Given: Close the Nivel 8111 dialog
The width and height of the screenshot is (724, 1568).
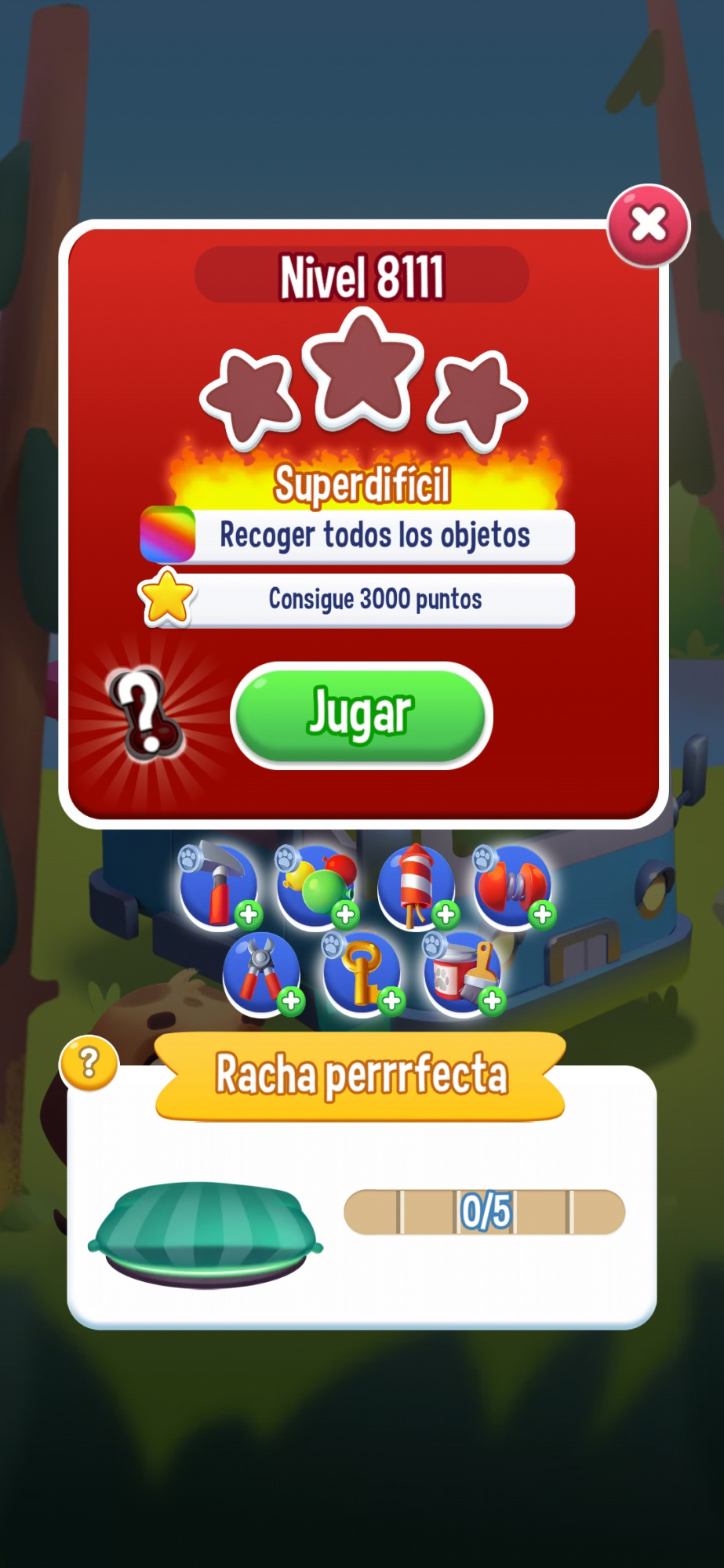Looking at the screenshot, I should (x=648, y=226).
